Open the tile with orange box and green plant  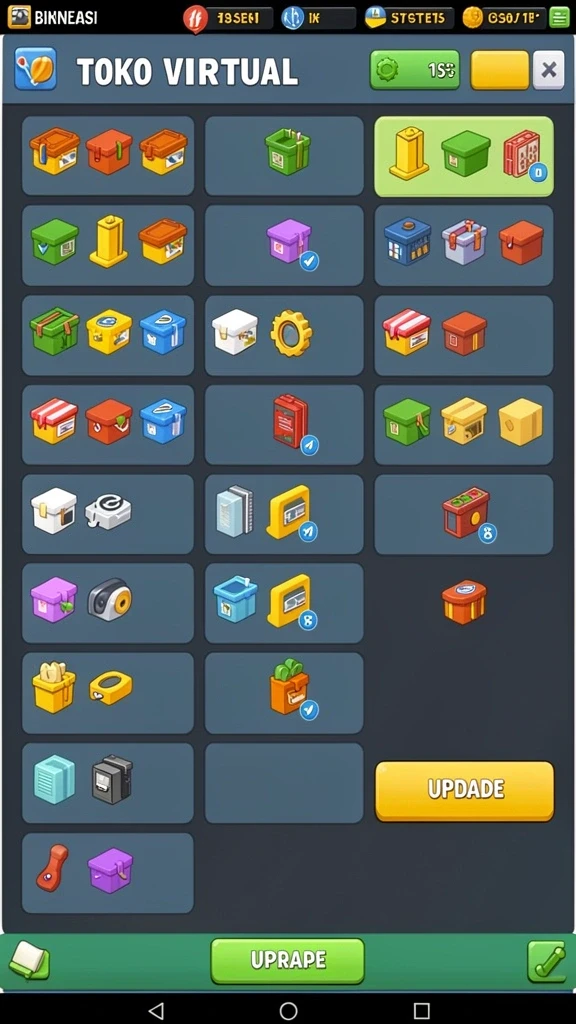pyautogui.click(x=284, y=693)
